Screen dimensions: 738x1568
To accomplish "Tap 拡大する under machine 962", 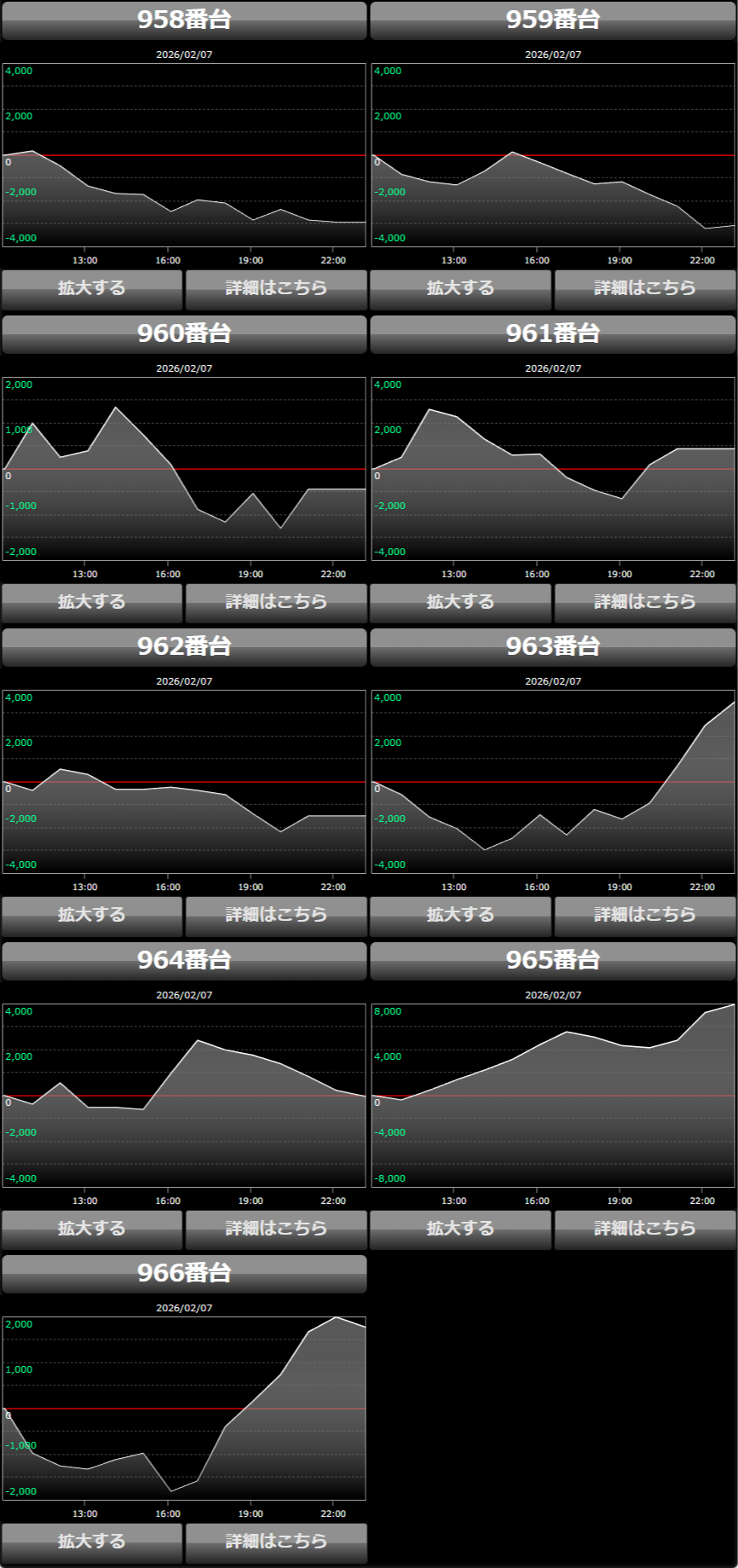I will point(92,916).
